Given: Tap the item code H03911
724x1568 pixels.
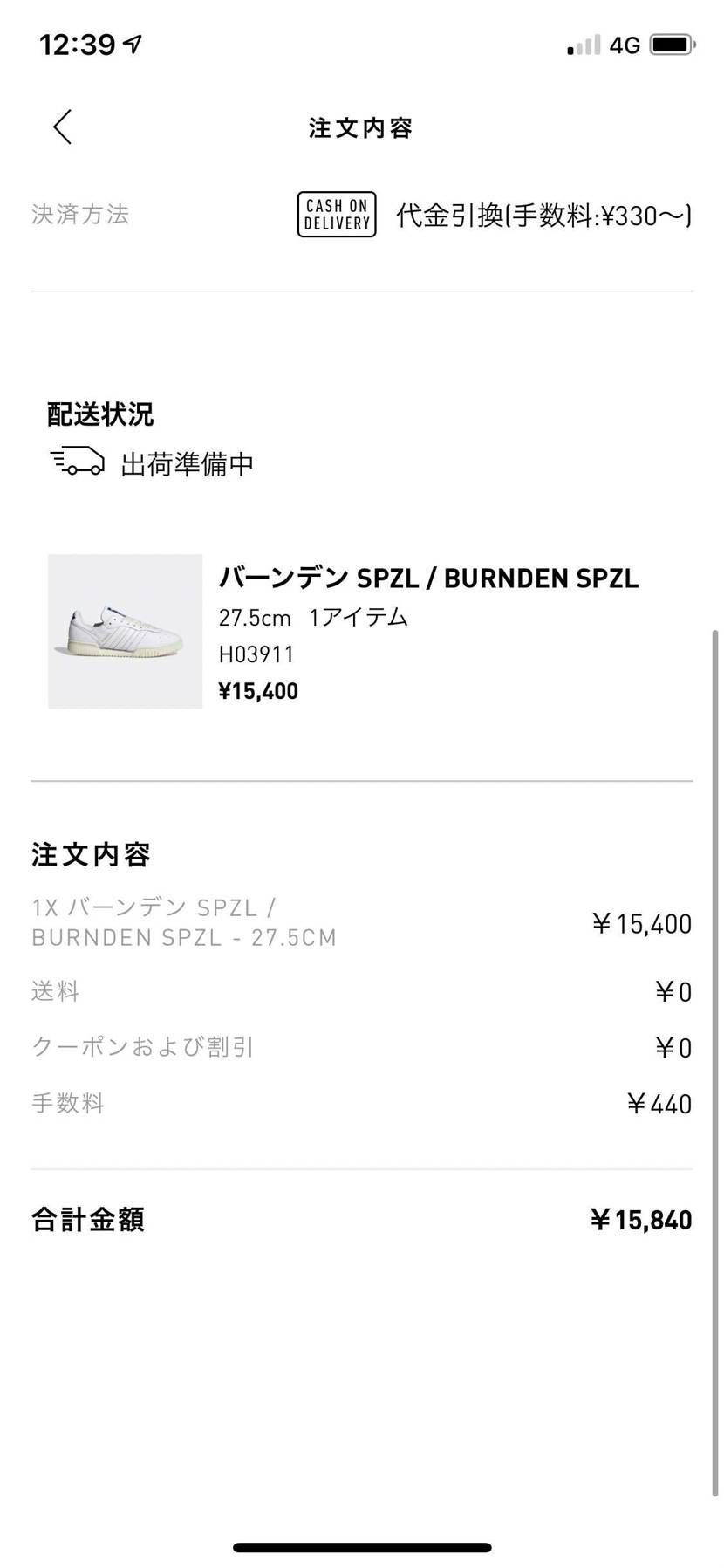Looking at the screenshot, I should coord(256,654).
